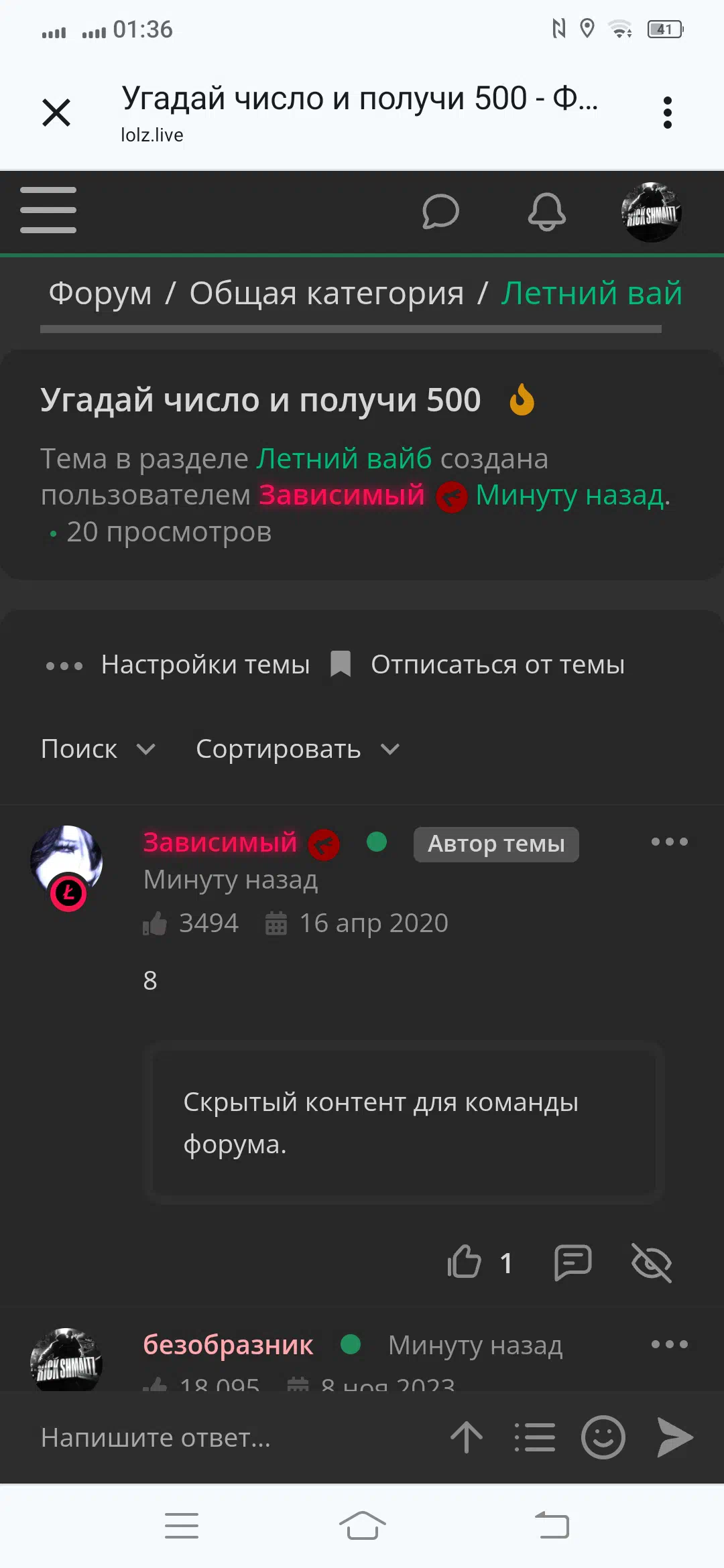The height and width of the screenshot is (1568, 724).
Task: Open the hamburger drawer menu
Action: [48, 210]
